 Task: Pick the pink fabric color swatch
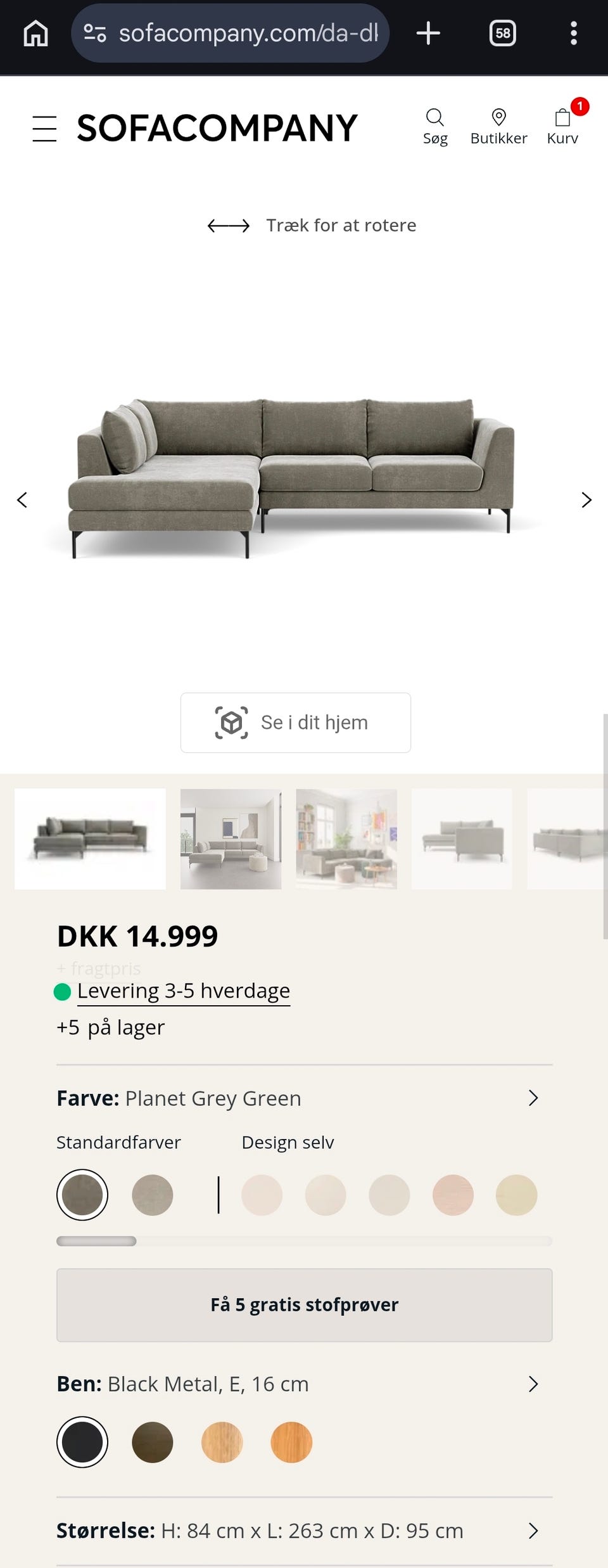pos(452,1195)
